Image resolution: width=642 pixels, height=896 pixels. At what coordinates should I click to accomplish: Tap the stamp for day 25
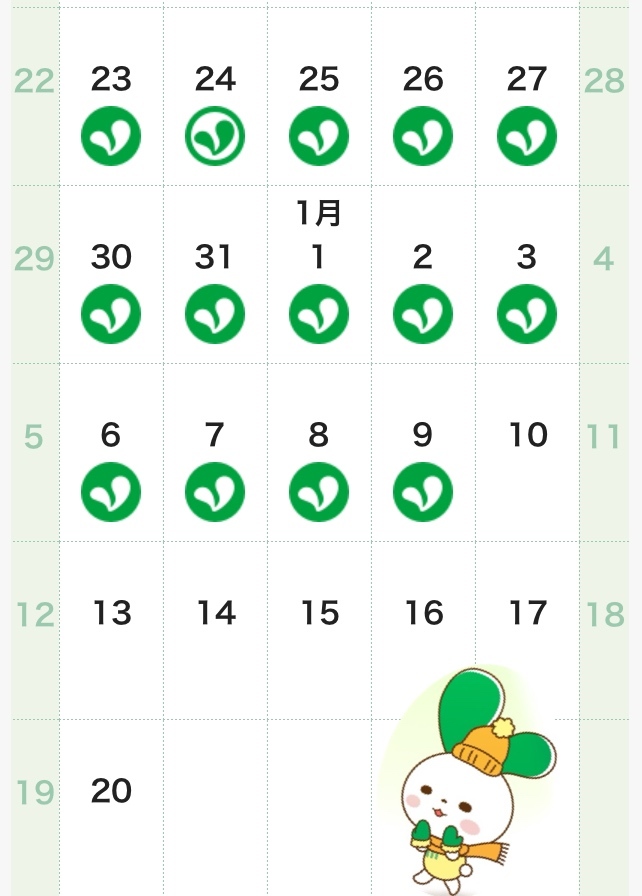coord(319,136)
